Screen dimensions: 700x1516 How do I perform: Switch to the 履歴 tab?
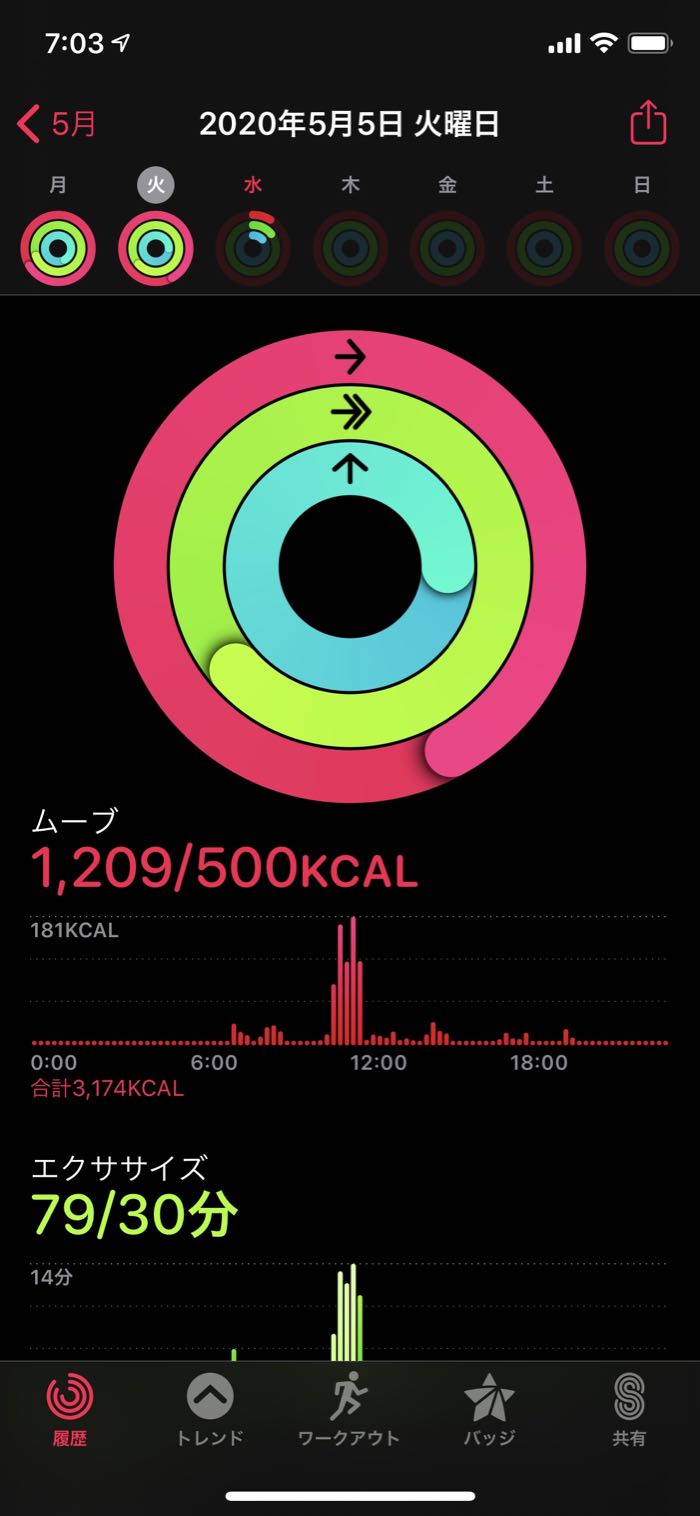click(71, 1410)
